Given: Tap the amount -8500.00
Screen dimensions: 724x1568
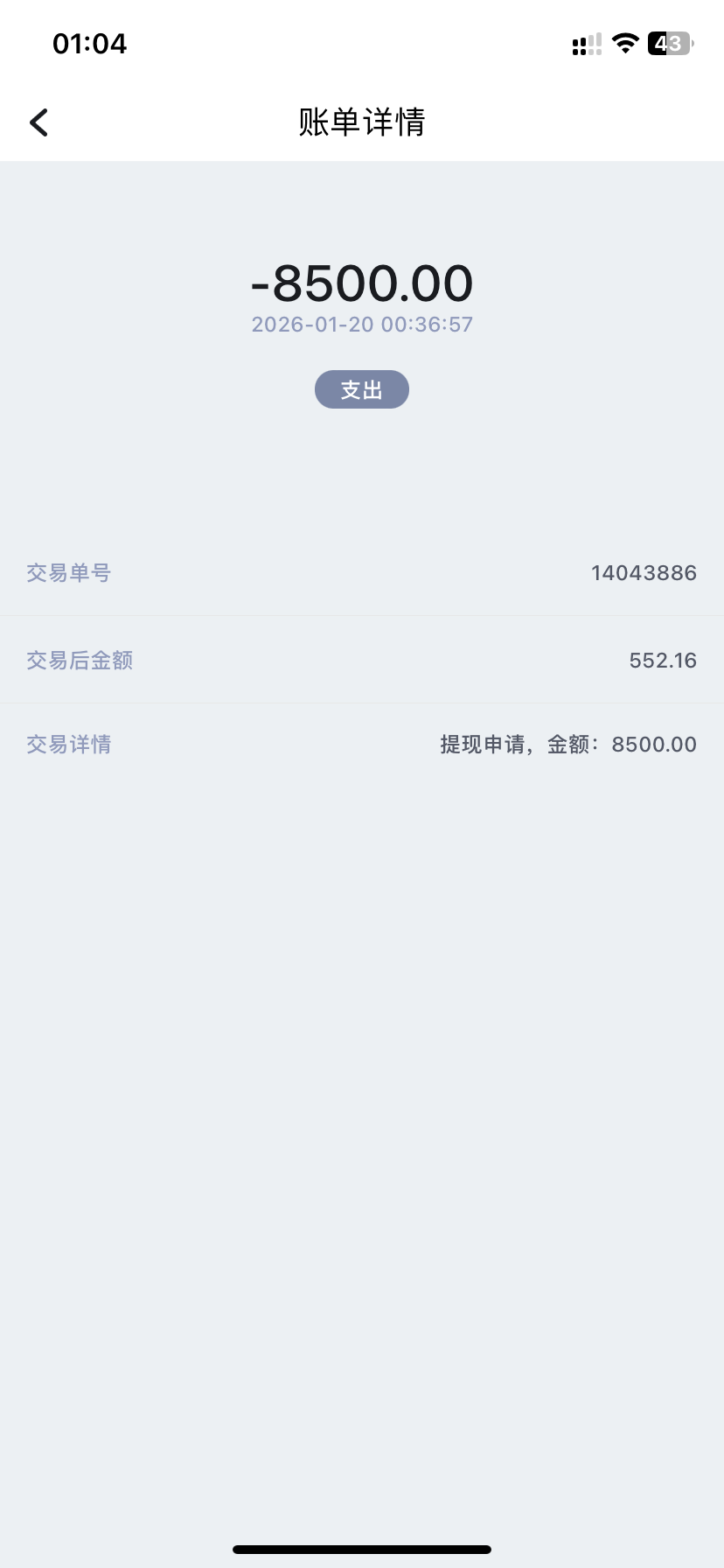Looking at the screenshot, I should tap(361, 283).
